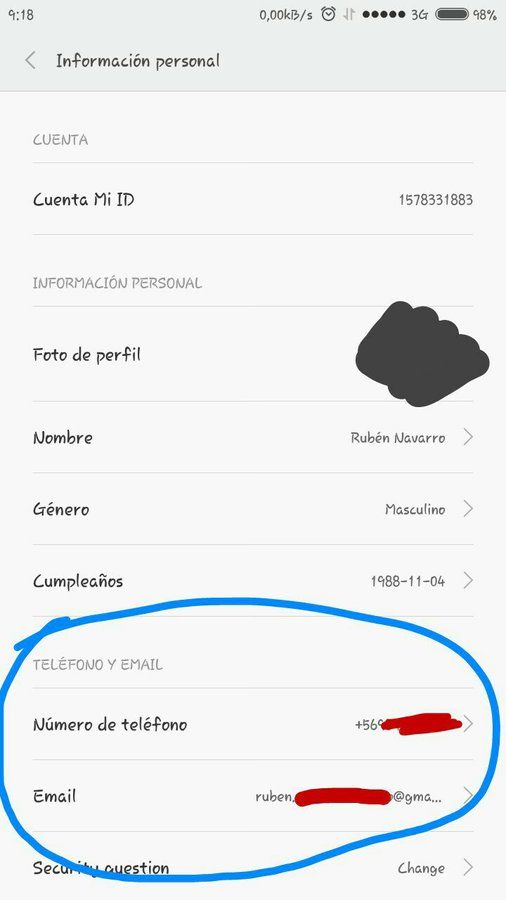Change the Security question
The height and width of the screenshot is (900, 506).
[253, 866]
